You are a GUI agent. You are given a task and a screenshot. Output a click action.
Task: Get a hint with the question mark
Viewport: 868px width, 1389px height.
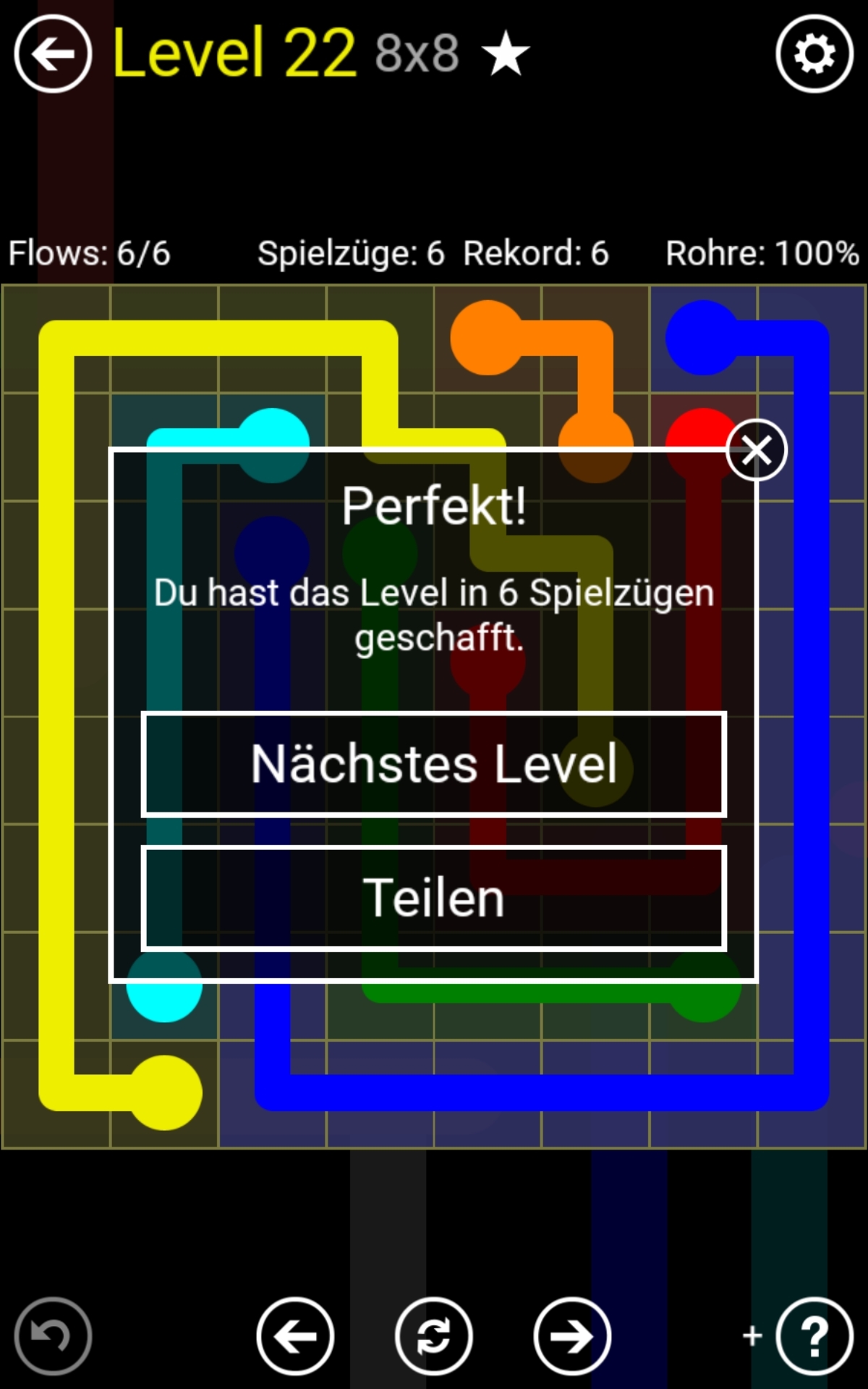pos(814,1336)
